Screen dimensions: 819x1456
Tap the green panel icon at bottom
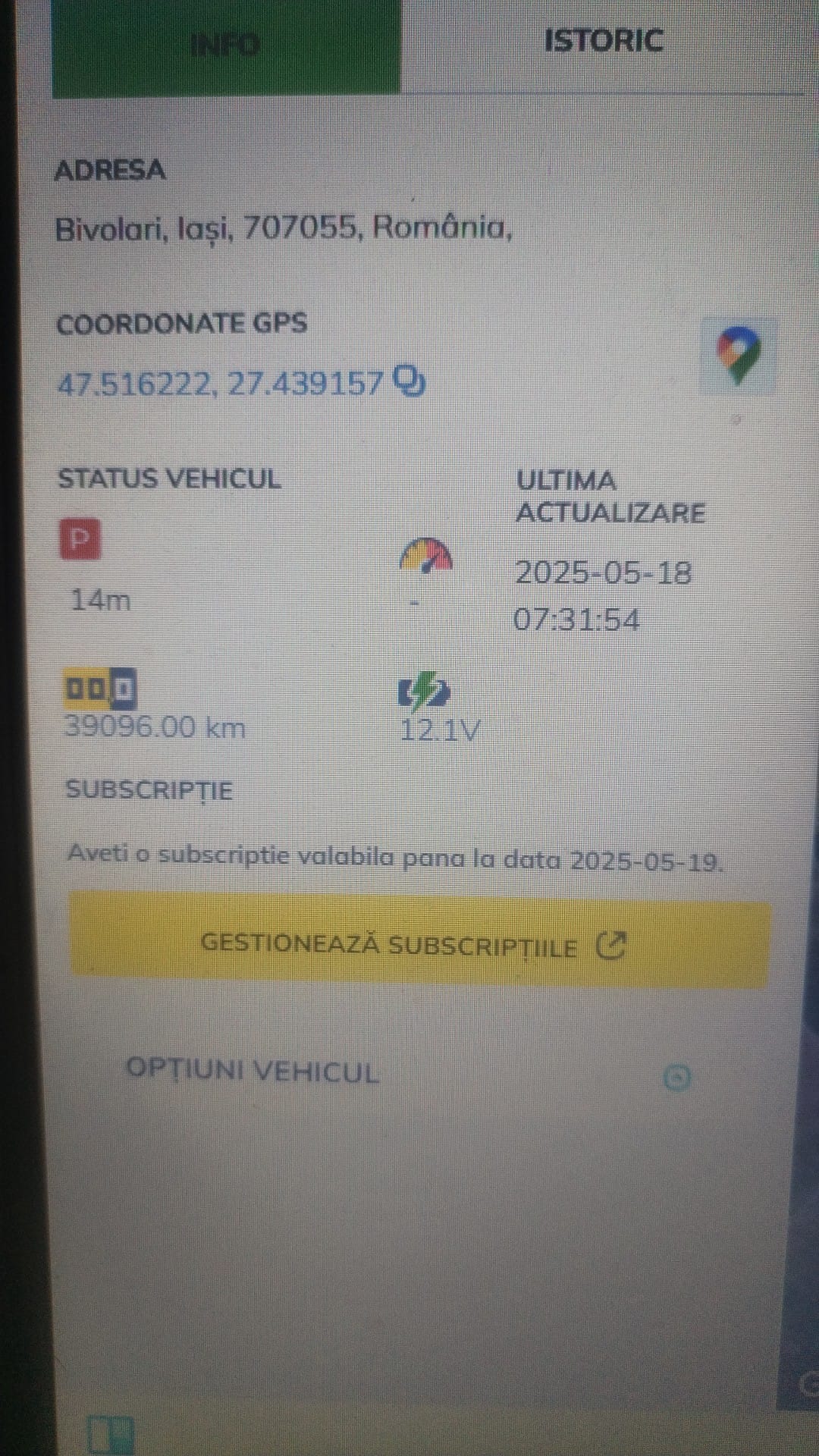[x=111, y=1436]
